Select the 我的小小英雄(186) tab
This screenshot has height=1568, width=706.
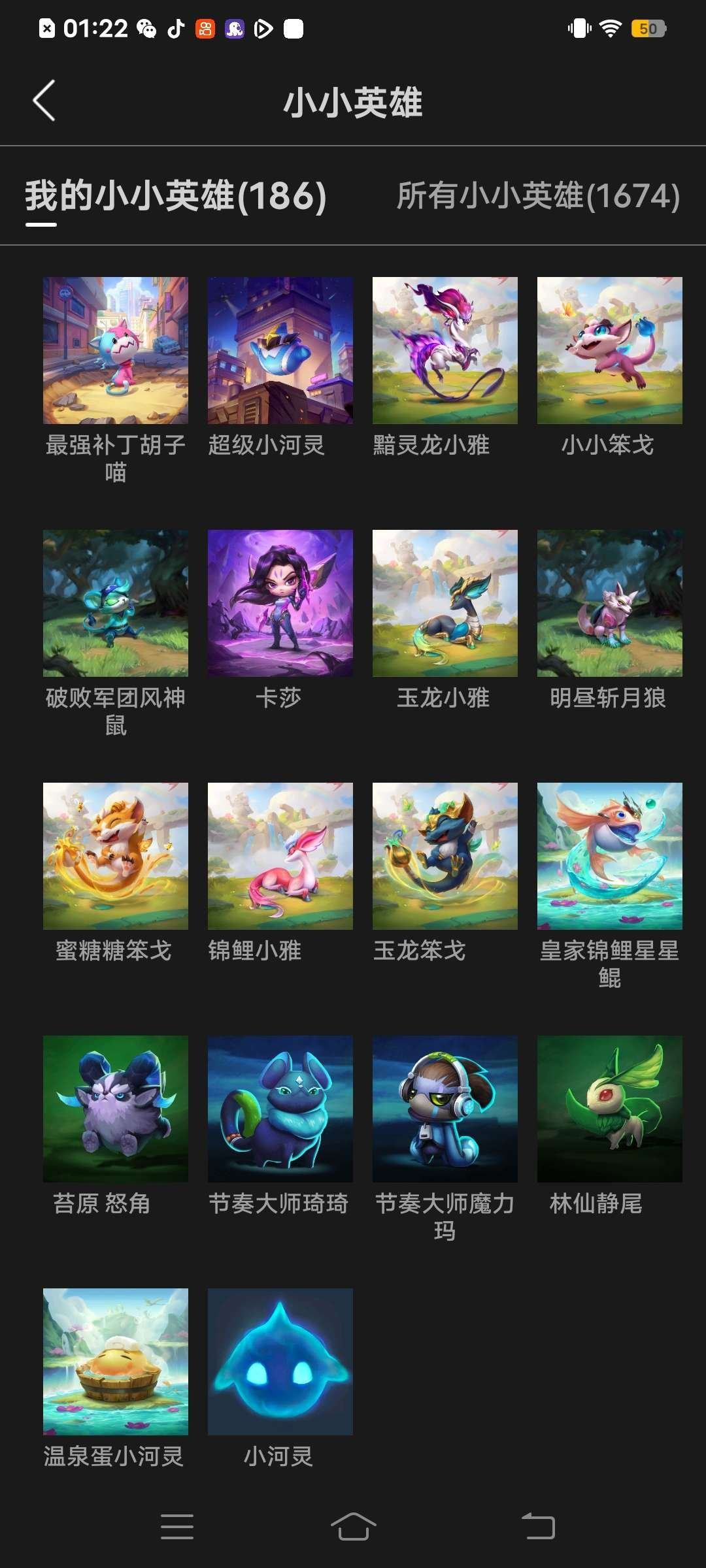pyautogui.click(x=173, y=196)
